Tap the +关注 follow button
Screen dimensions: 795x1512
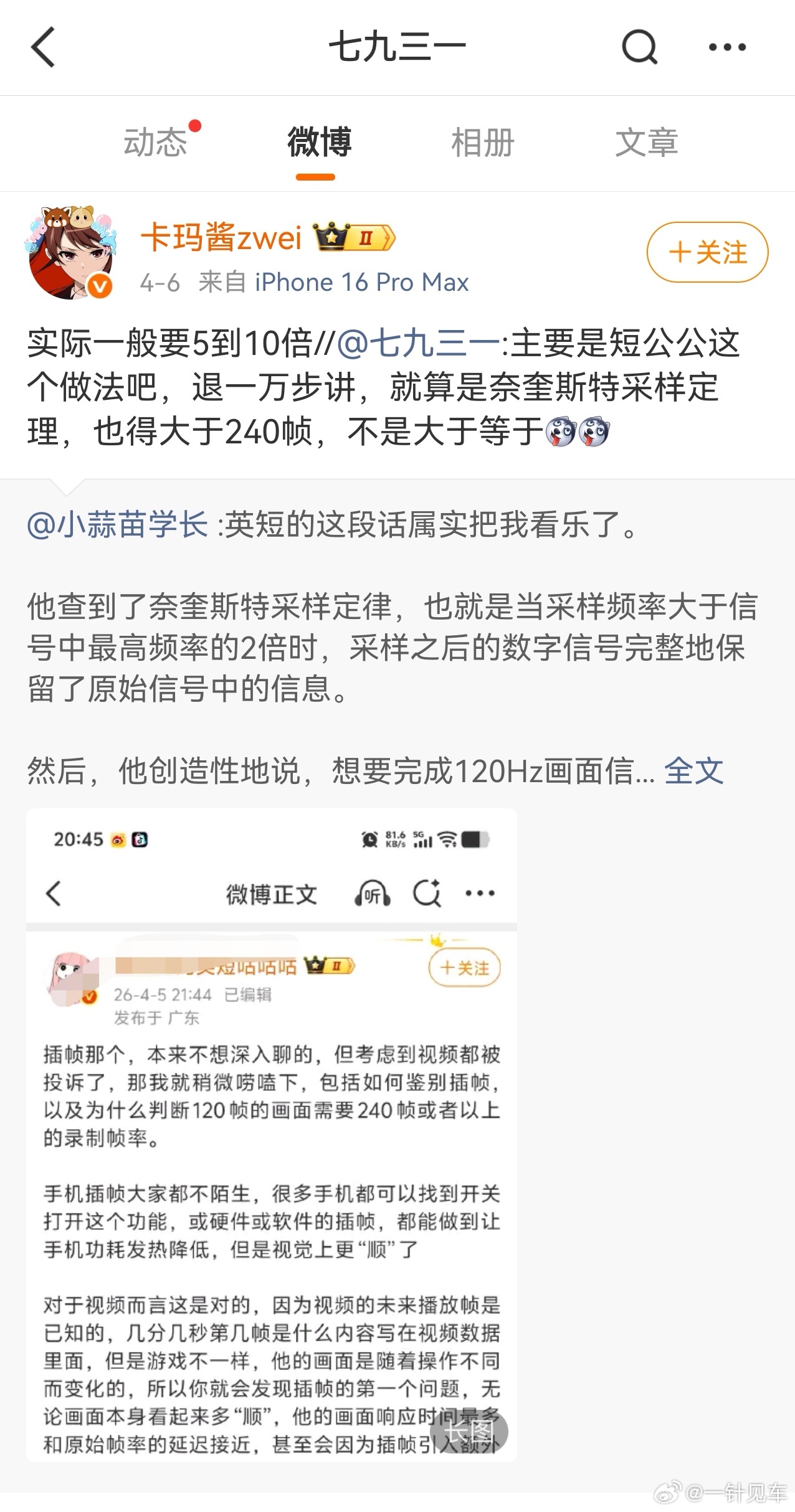pyautogui.click(x=709, y=250)
